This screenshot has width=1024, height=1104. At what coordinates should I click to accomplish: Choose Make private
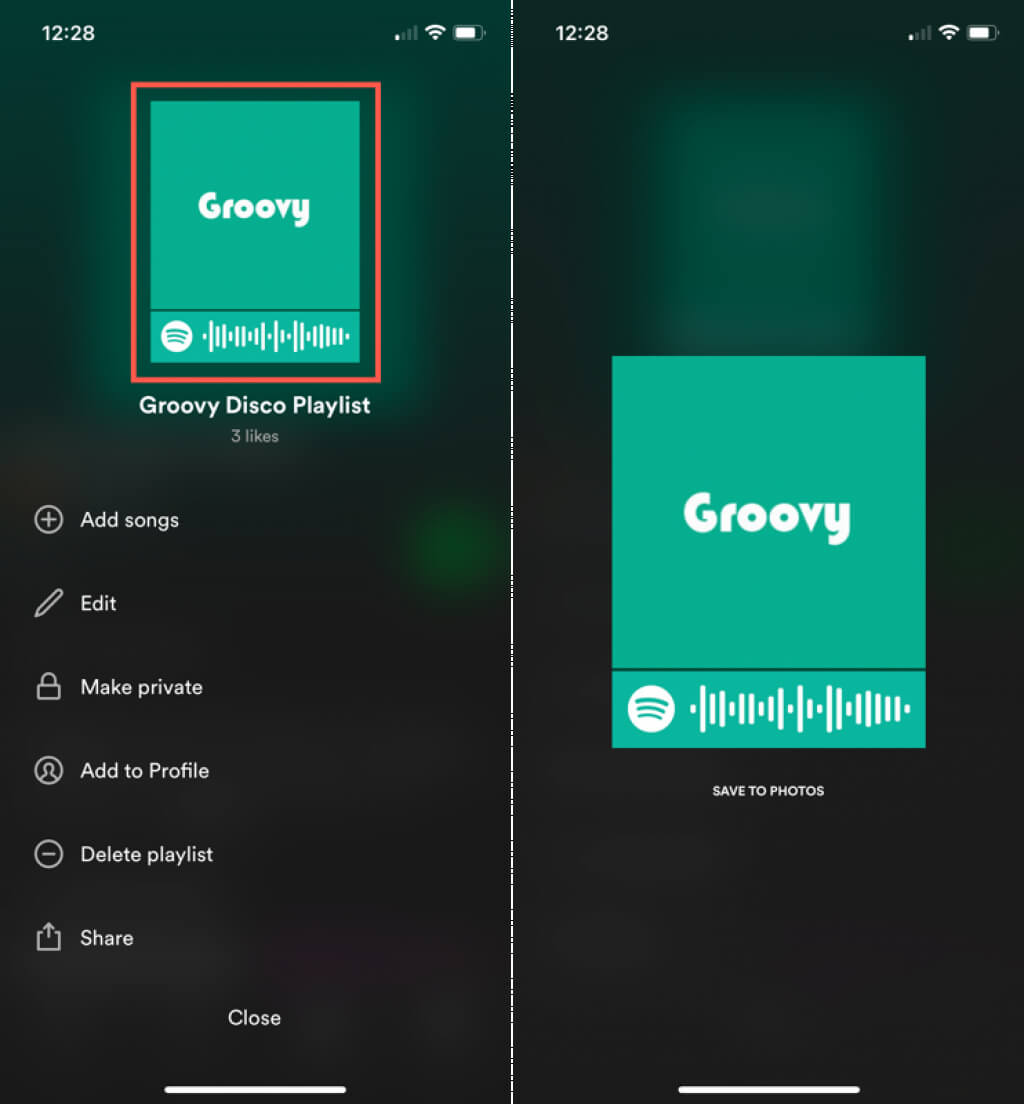coord(141,687)
